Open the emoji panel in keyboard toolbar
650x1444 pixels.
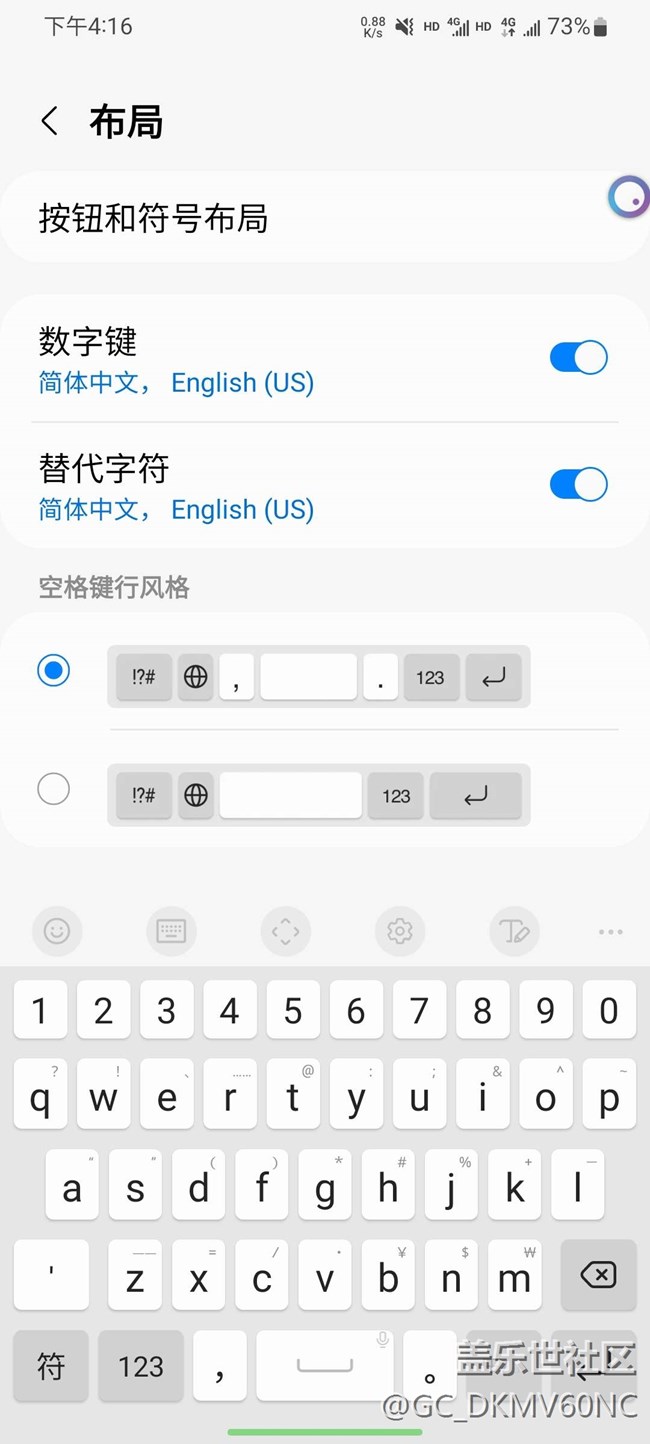tap(57, 932)
